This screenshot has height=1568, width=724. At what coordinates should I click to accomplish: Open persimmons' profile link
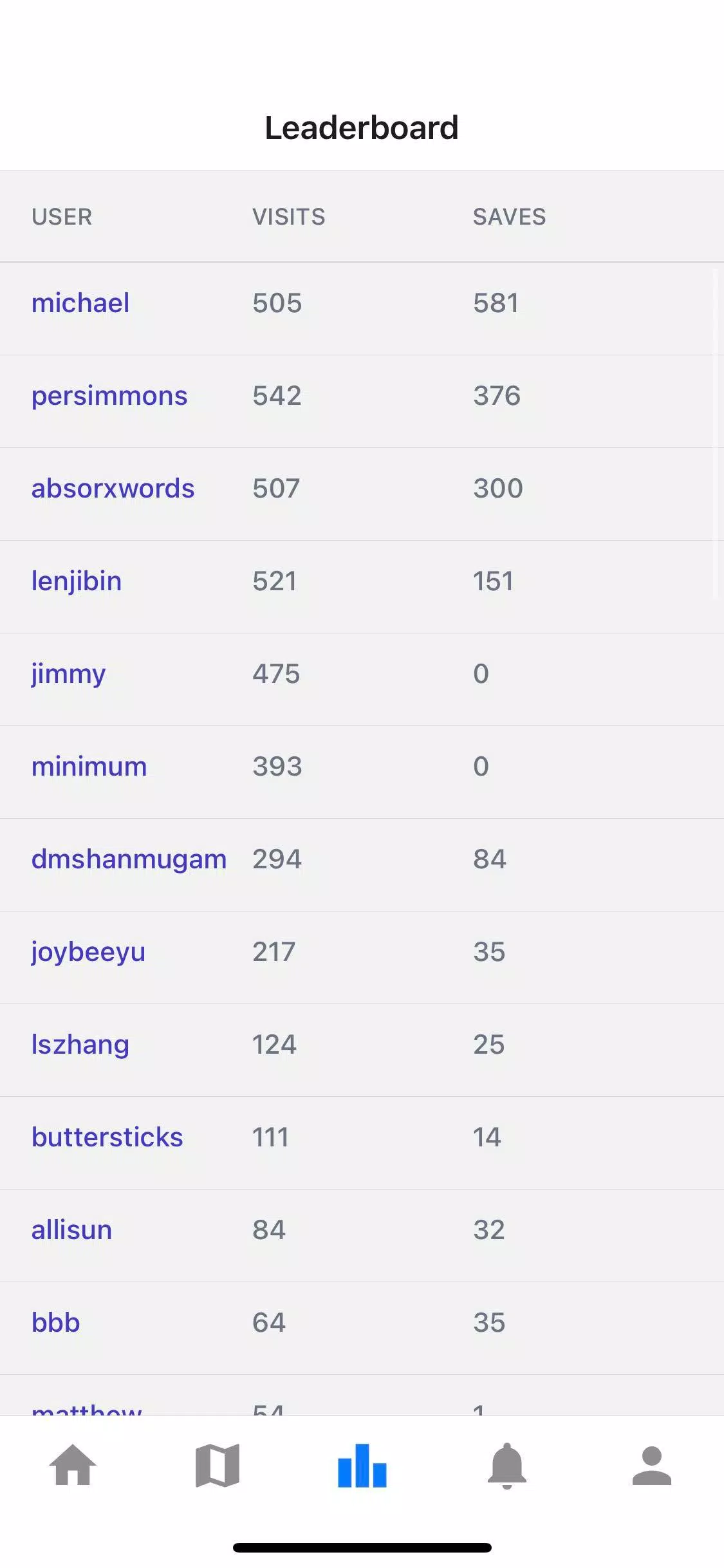click(x=109, y=396)
